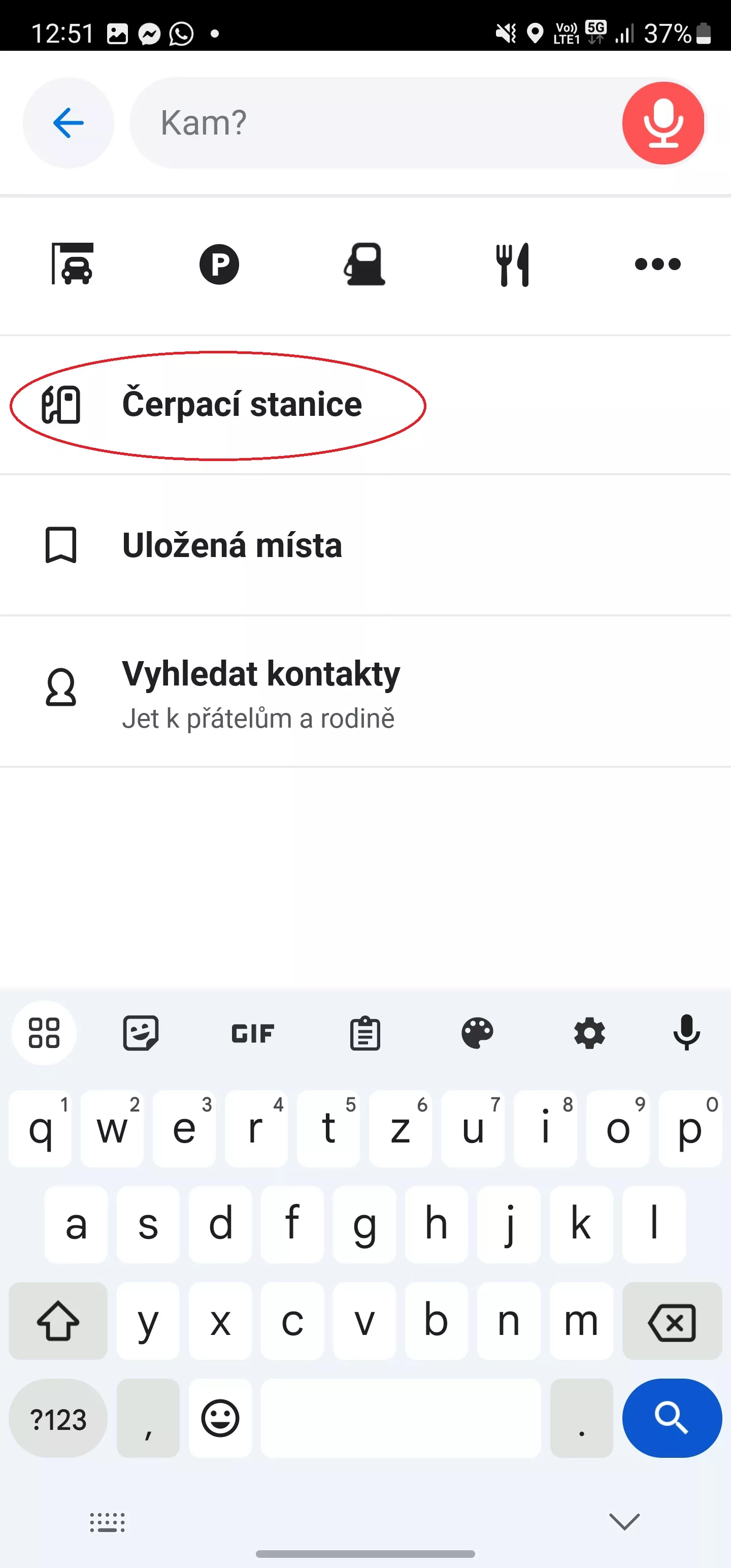Hide the keyboard with down chevron
Viewport: 731px width, 1568px height.
pyautogui.click(x=624, y=1521)
